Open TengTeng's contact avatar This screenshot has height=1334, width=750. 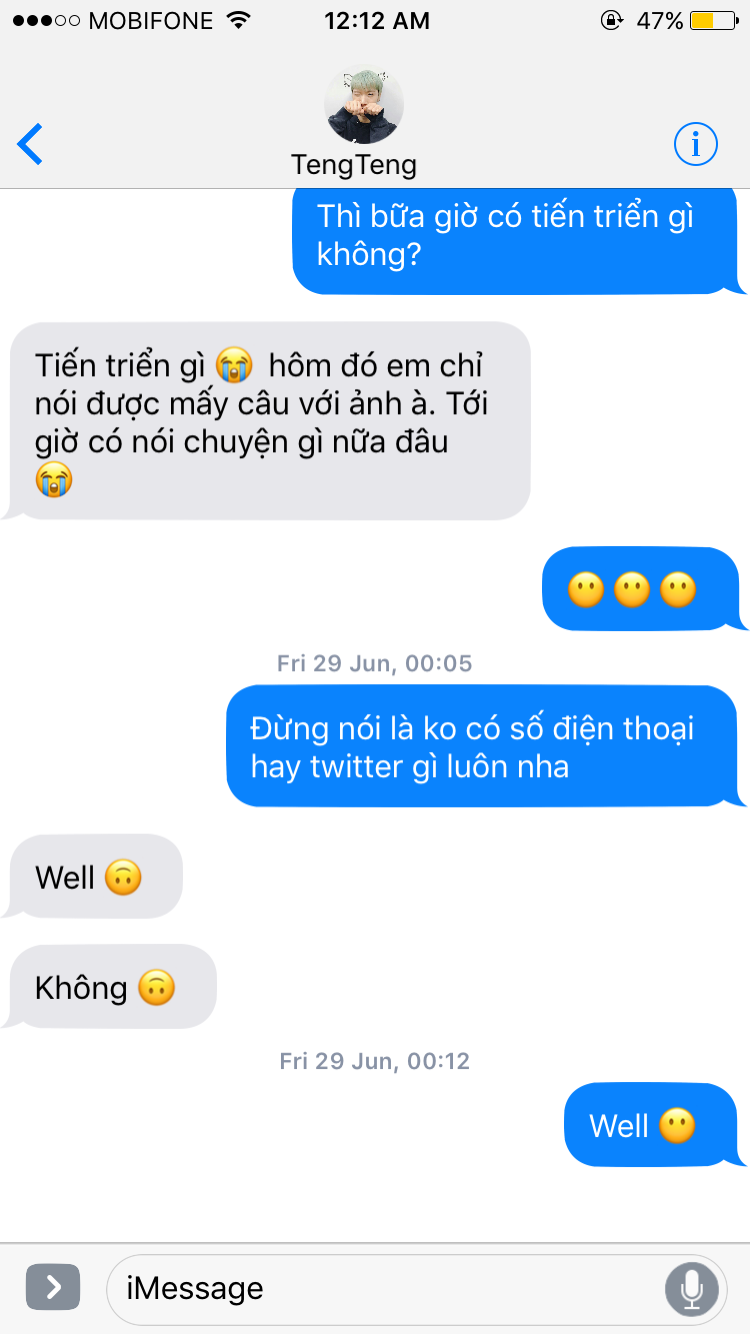click(364, 106)
